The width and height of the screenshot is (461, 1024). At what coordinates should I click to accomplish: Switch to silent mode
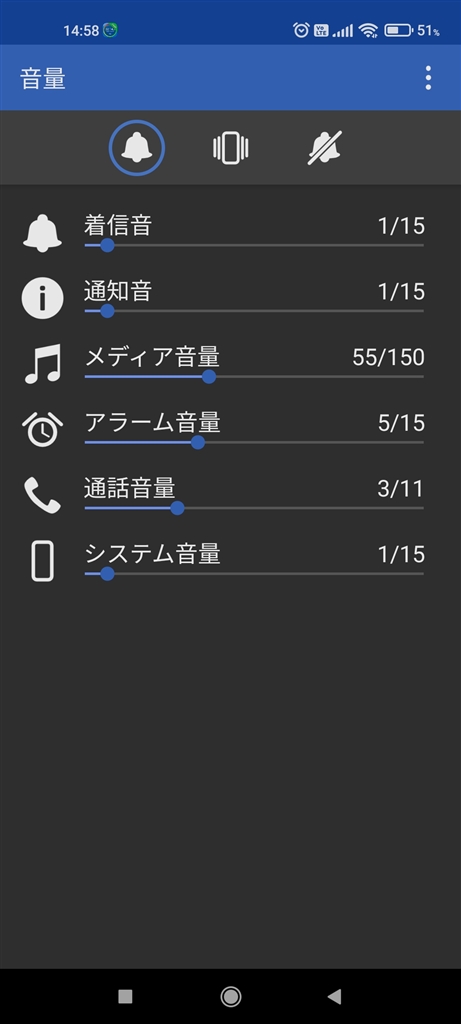click(x=325, y=148)
